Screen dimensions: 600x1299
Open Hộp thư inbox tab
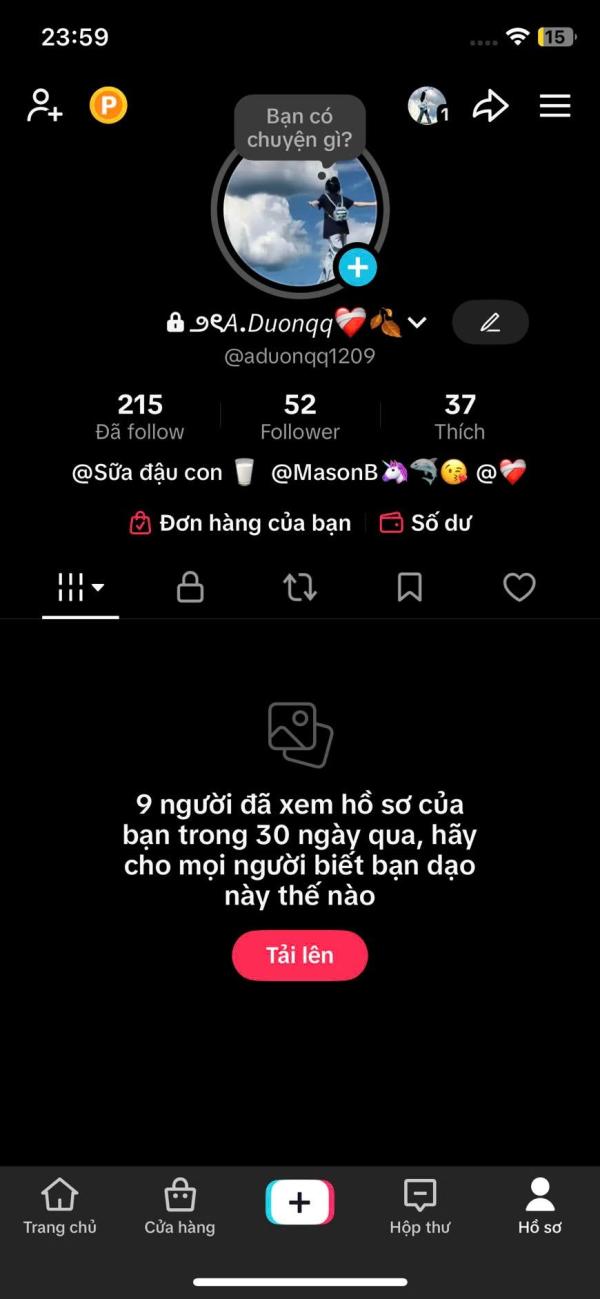(x=420, y=1206)
